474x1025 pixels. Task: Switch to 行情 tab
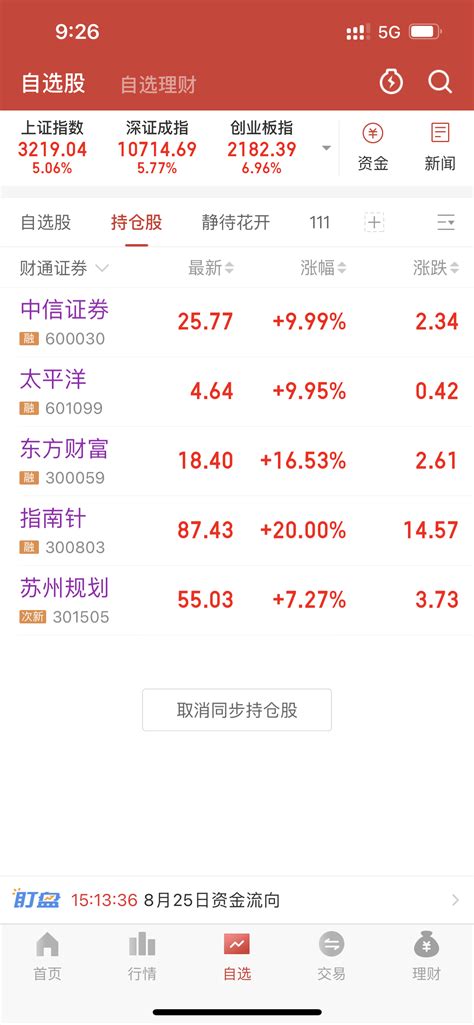142,956
